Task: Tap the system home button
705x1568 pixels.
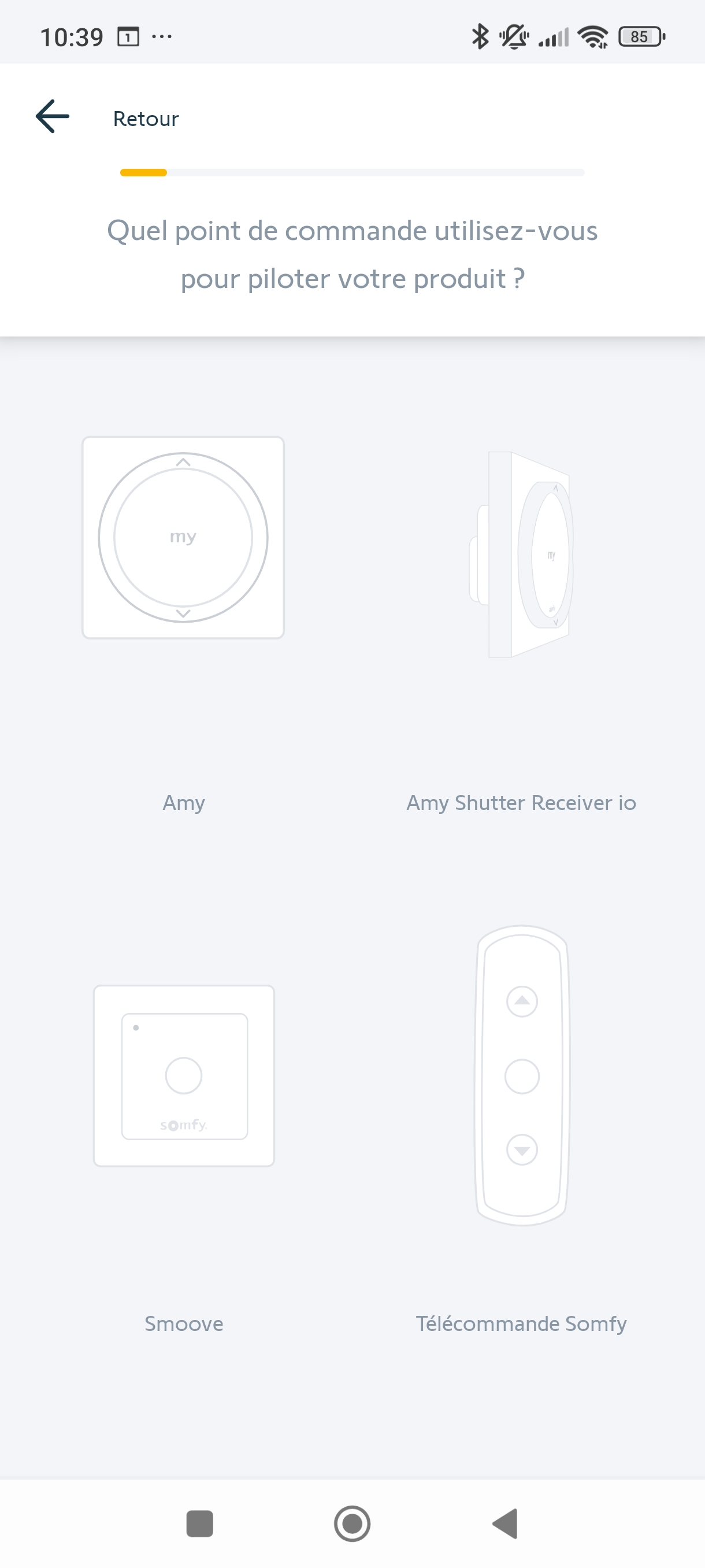Action: click(x=352, y=1523)
